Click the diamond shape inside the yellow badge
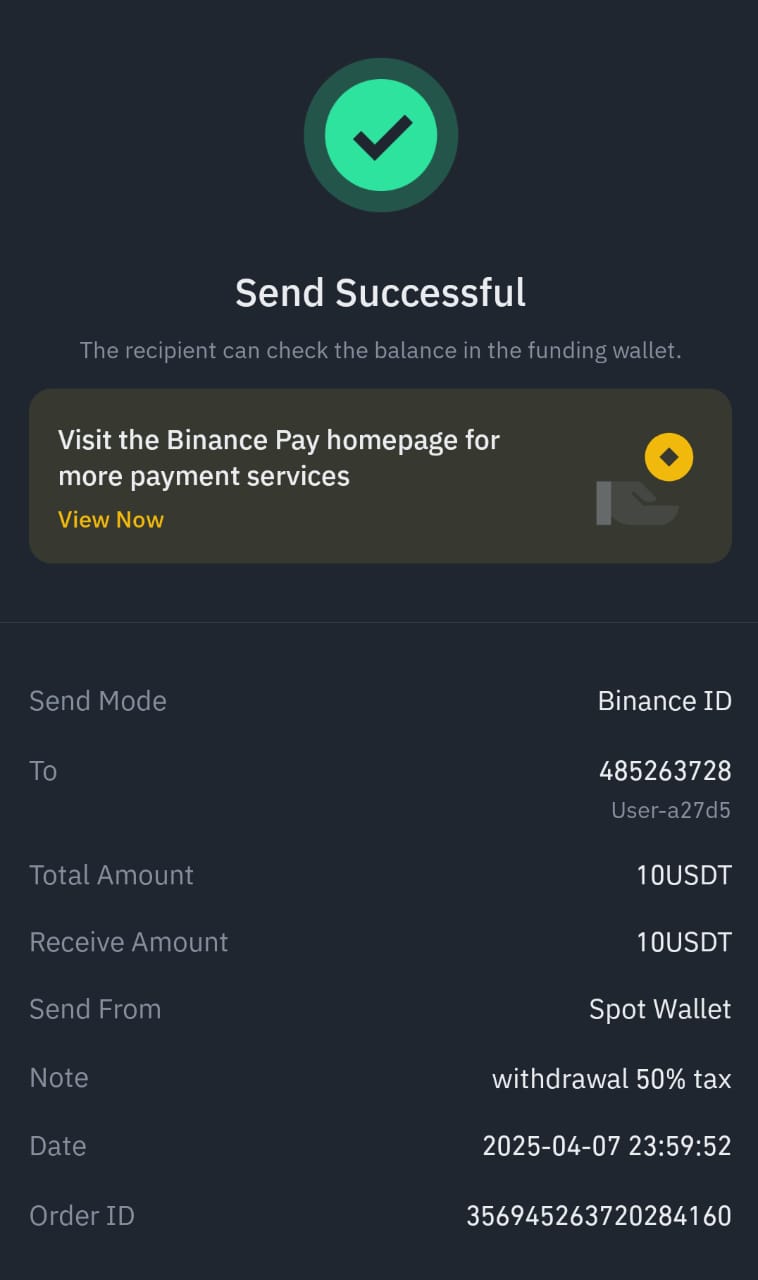758x1280 pixels. tap(667, 456)
